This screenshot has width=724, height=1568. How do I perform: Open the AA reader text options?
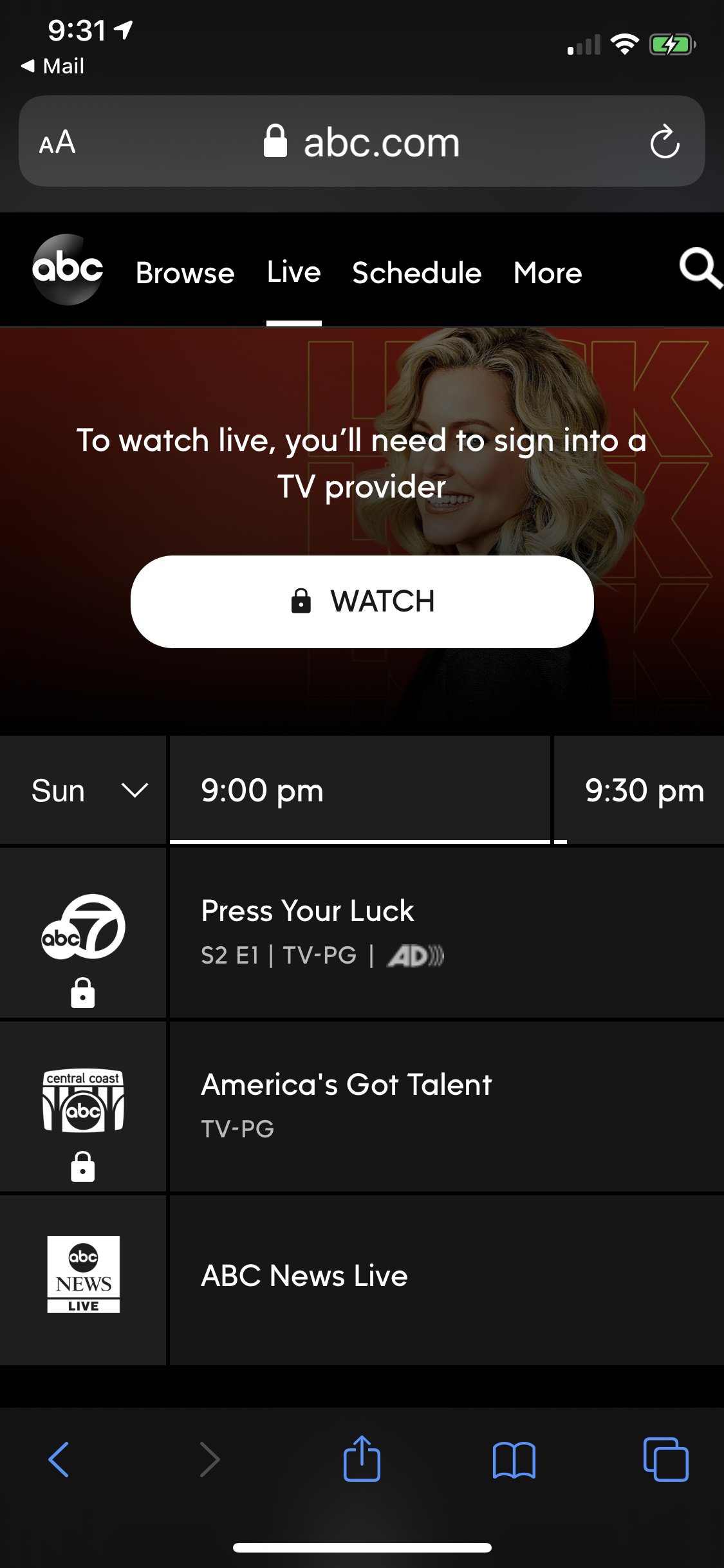tap(57, 142)
